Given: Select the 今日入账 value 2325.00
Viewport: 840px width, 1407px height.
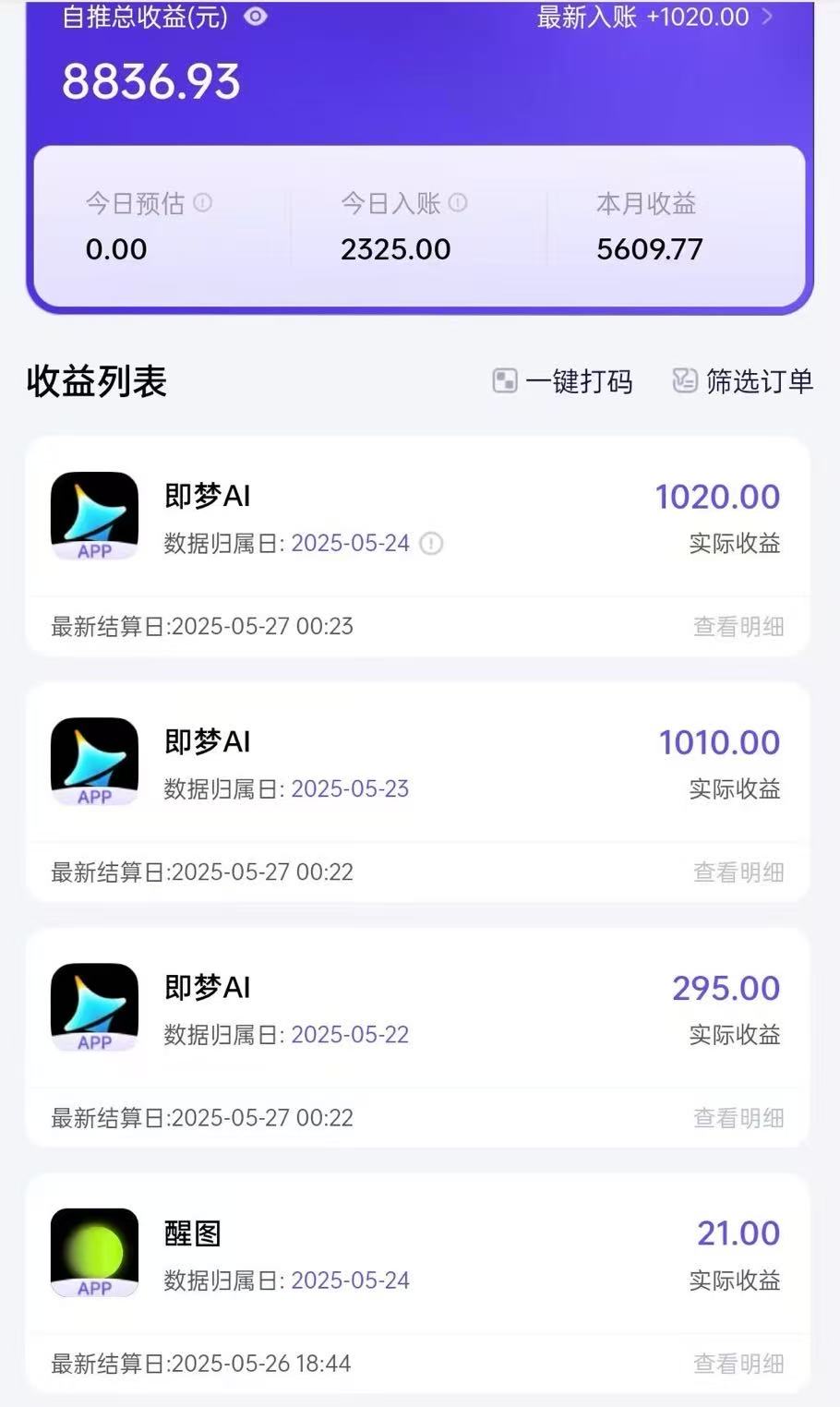Looking at the screenshot, I should pos(396,248).
